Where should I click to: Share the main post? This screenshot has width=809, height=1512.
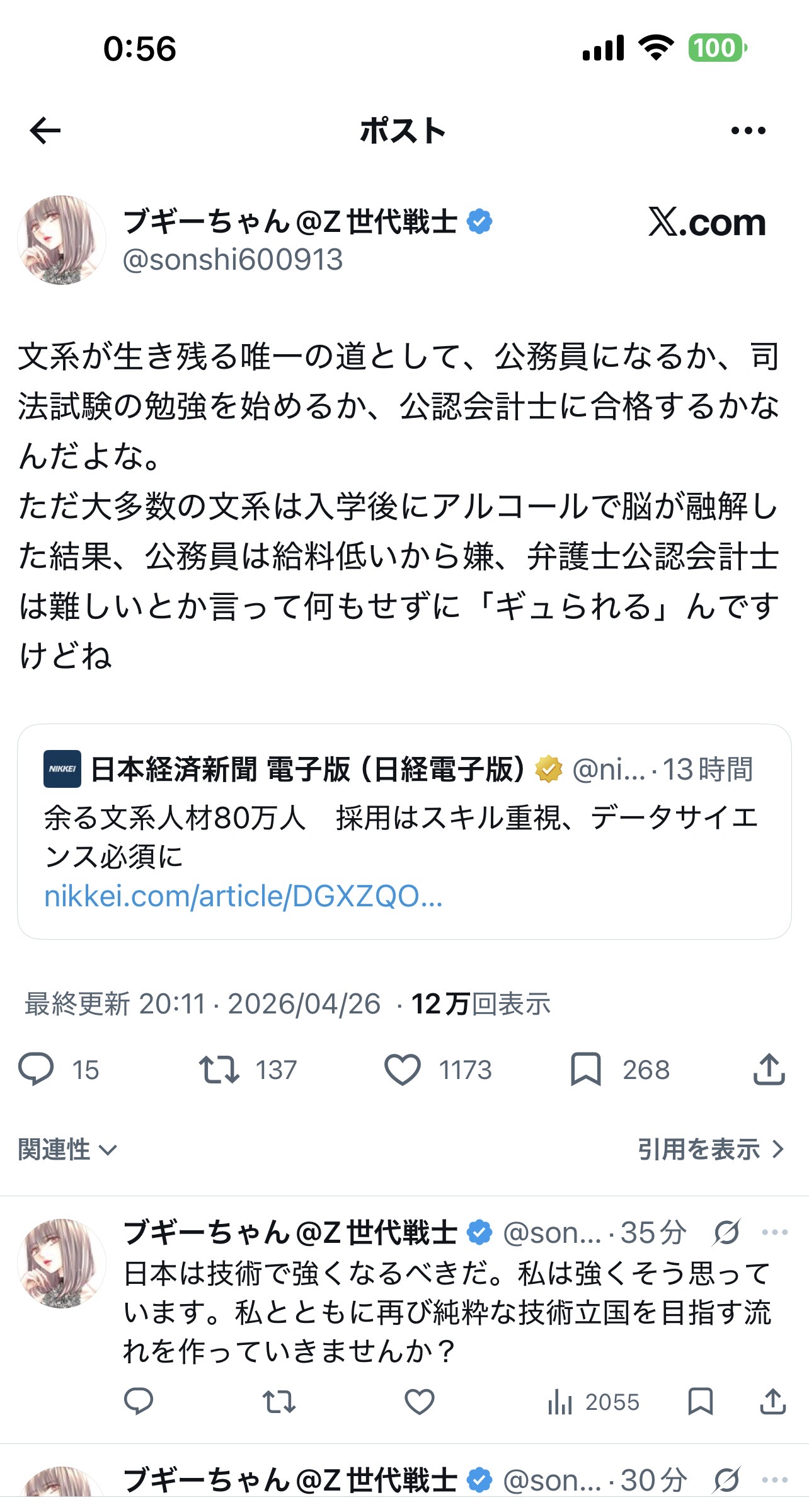(769, 1070)
